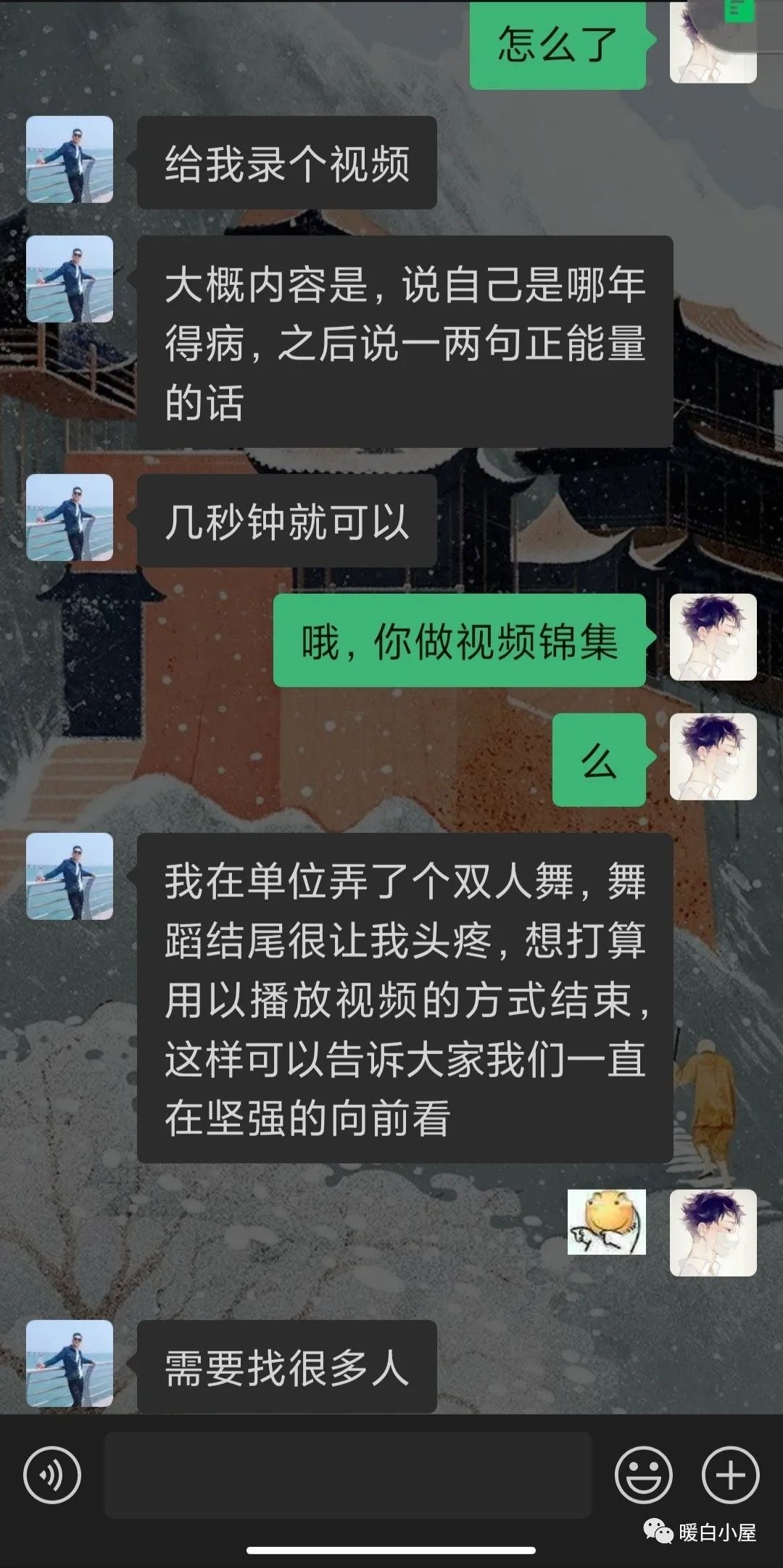View the sent yellow sticker image
Screen dimensions: 783x1568
tap(606, 1221)
